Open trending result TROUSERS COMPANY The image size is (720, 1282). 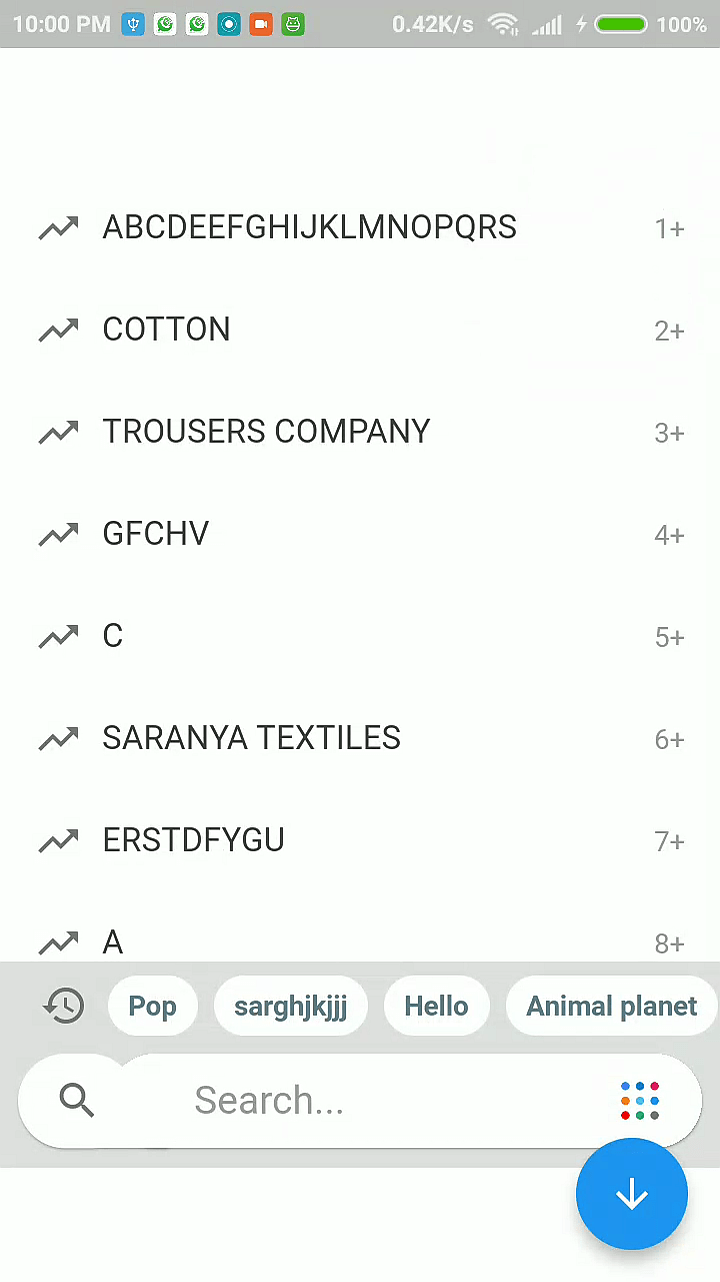tap(266, 431)
